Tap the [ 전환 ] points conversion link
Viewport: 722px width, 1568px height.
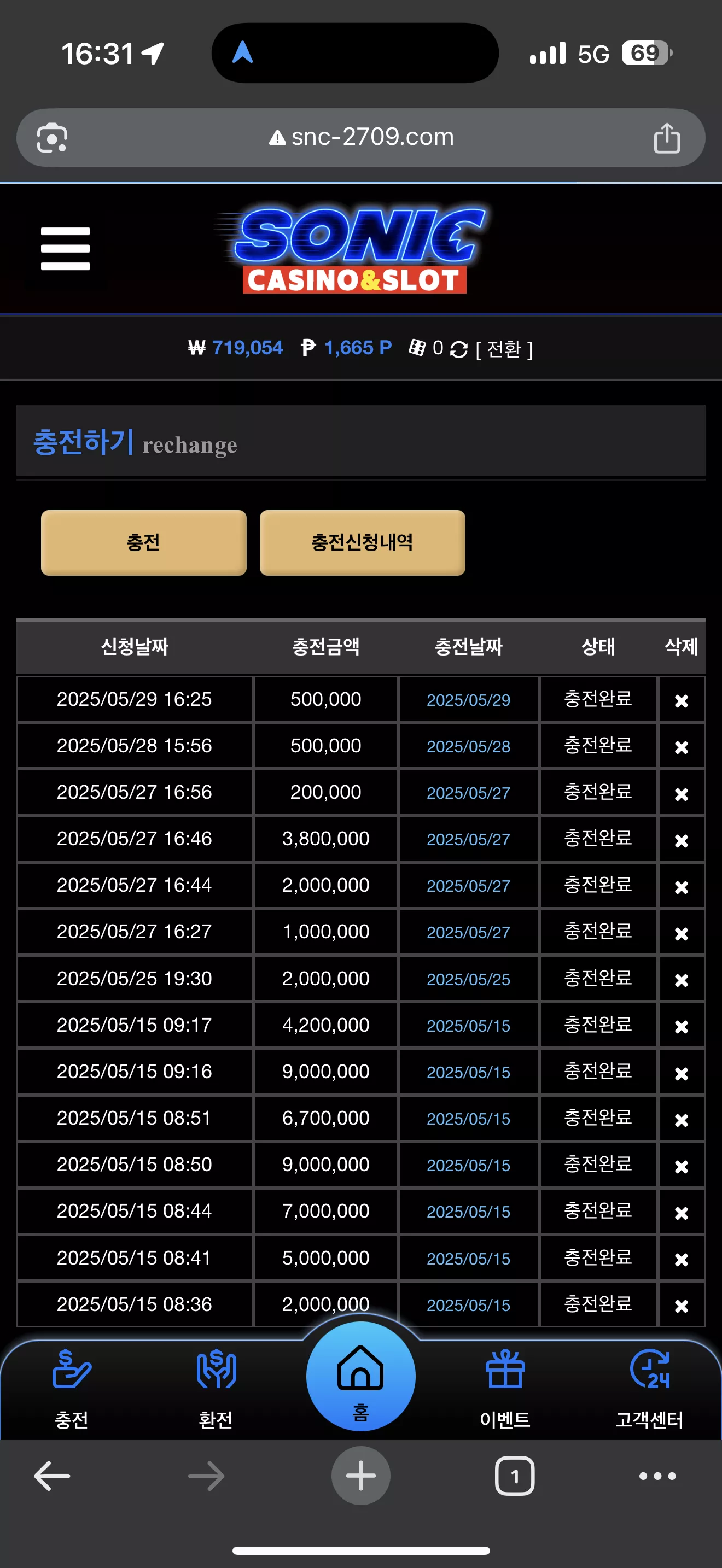pos(503,349)
